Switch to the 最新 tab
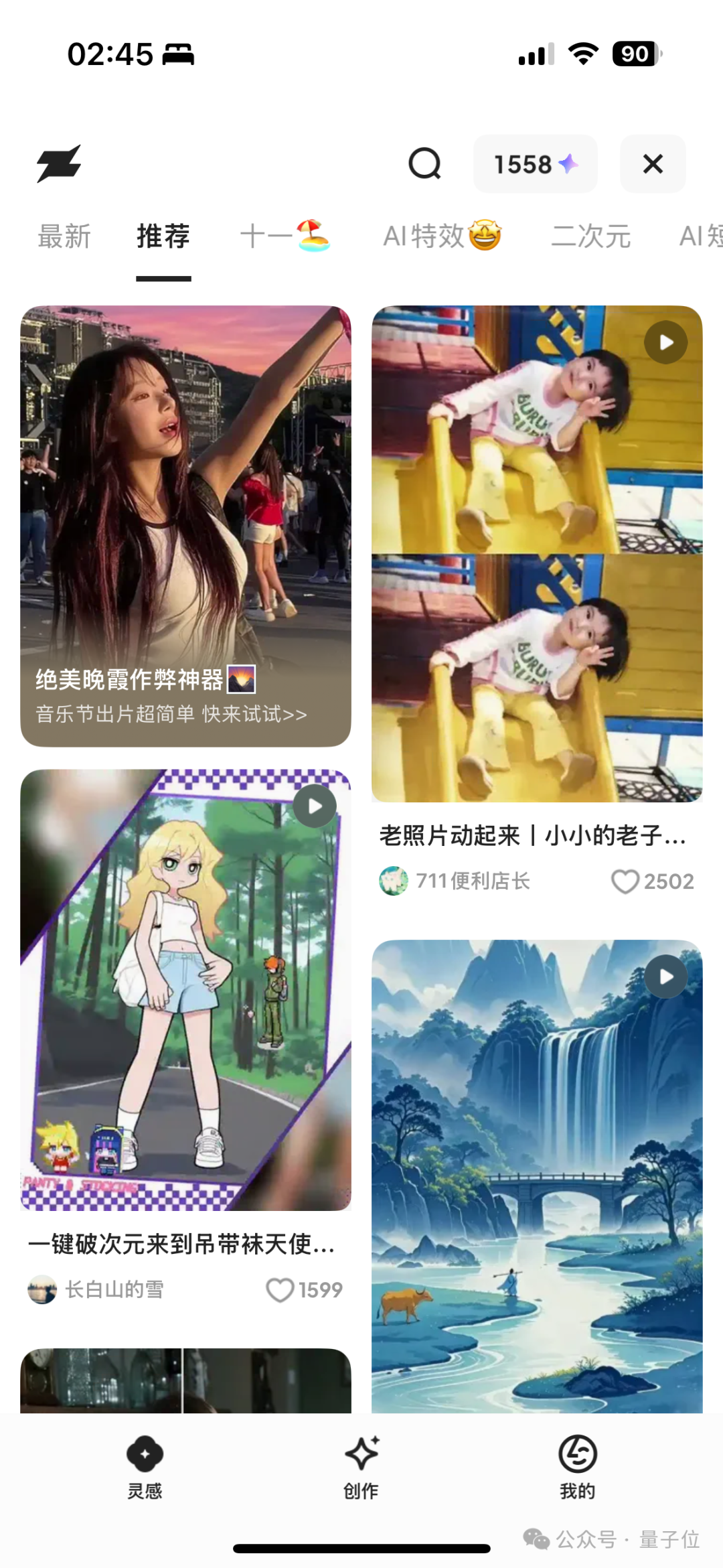The image size is (723, 1568). click(x=64, y=236)
